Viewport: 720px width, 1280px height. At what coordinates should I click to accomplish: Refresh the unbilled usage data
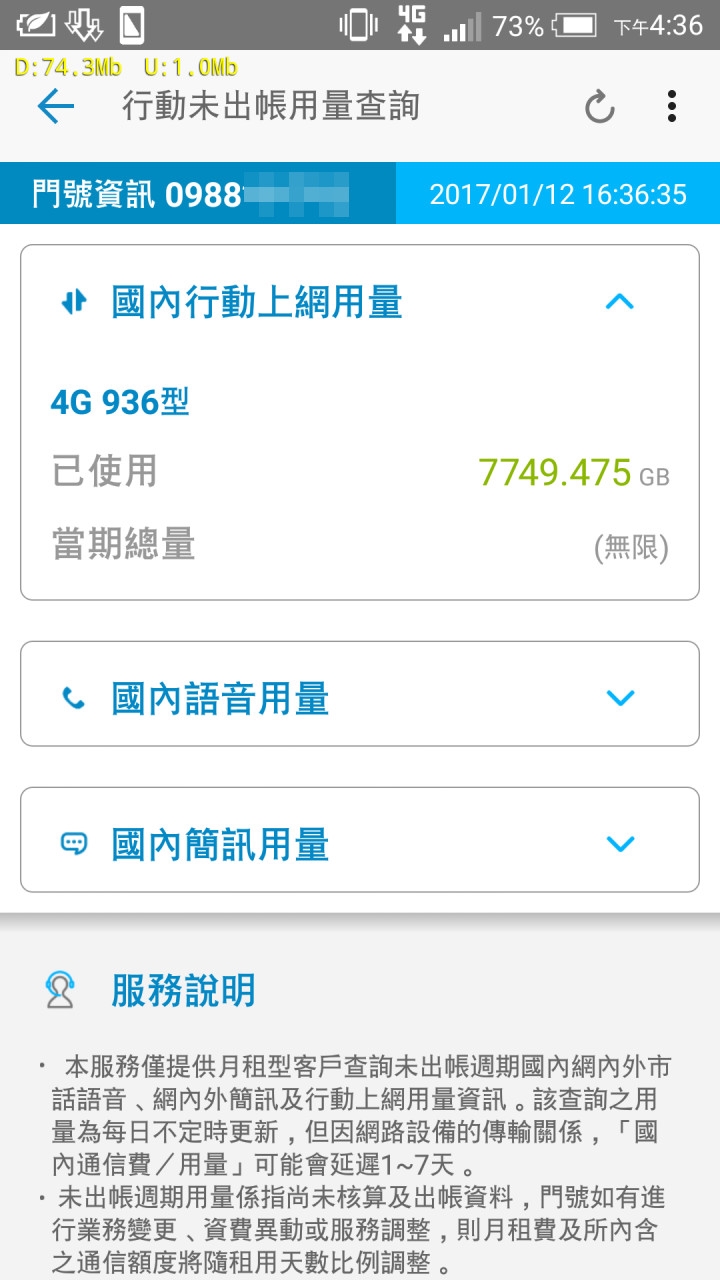coord(599,107)
